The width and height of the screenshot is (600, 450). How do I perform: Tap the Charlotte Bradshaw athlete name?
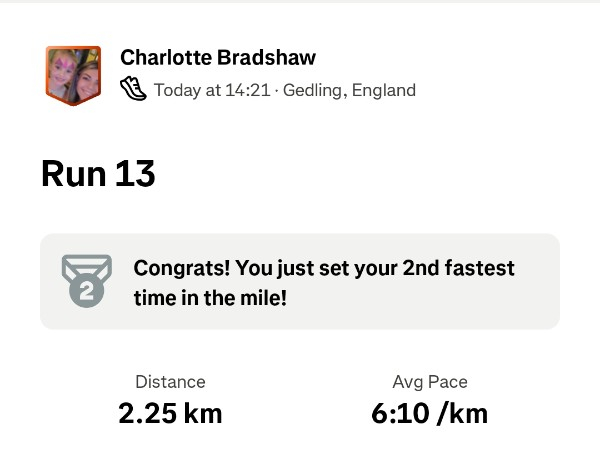click(217, 57)
